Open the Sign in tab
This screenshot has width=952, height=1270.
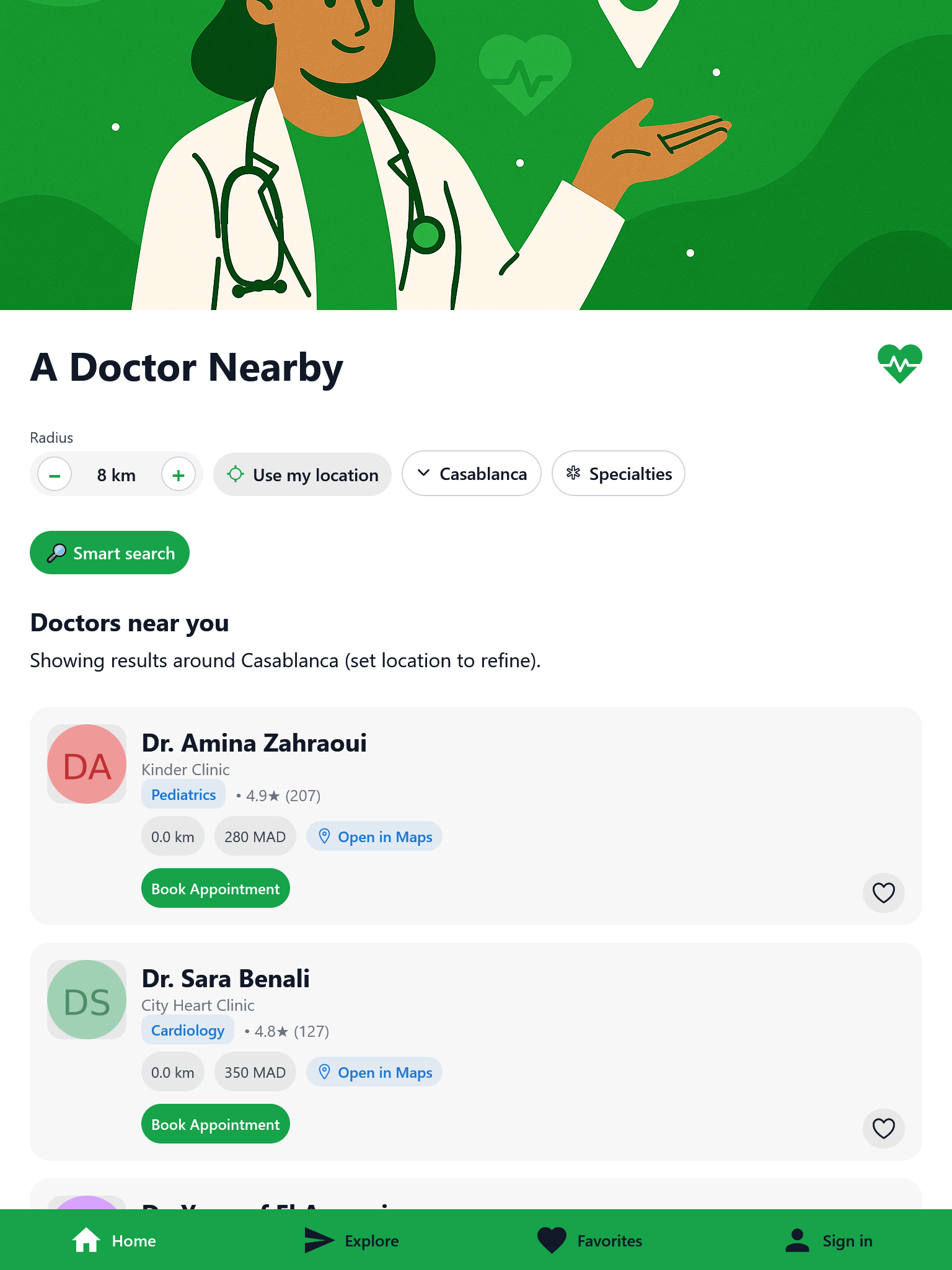click(829, 1241)
